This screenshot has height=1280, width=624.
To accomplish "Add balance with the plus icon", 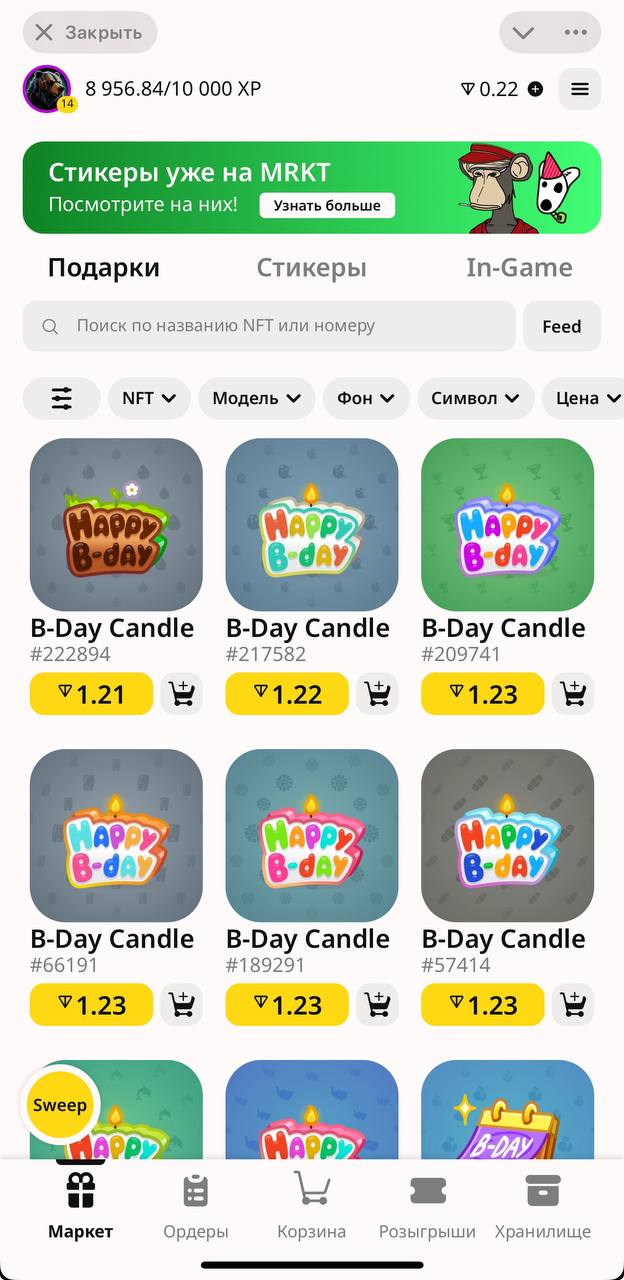I will (x=535, y=89).
